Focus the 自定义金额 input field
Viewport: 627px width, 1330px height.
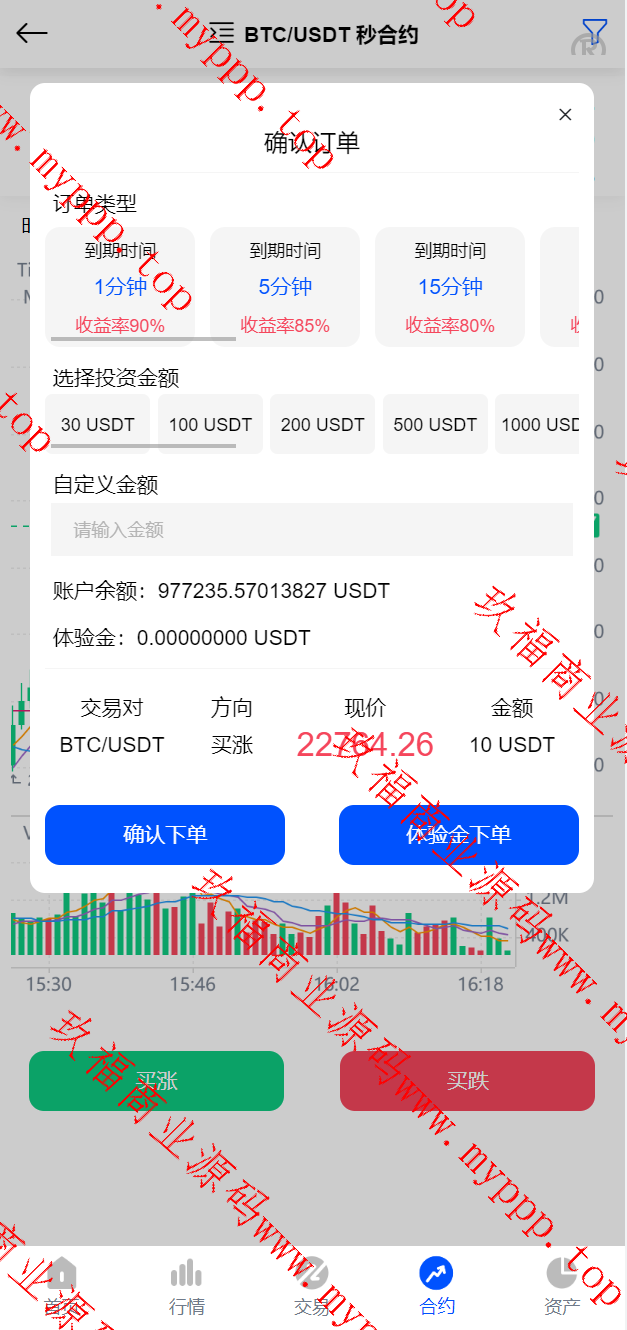pyautogui.click(x=312, y=530)
